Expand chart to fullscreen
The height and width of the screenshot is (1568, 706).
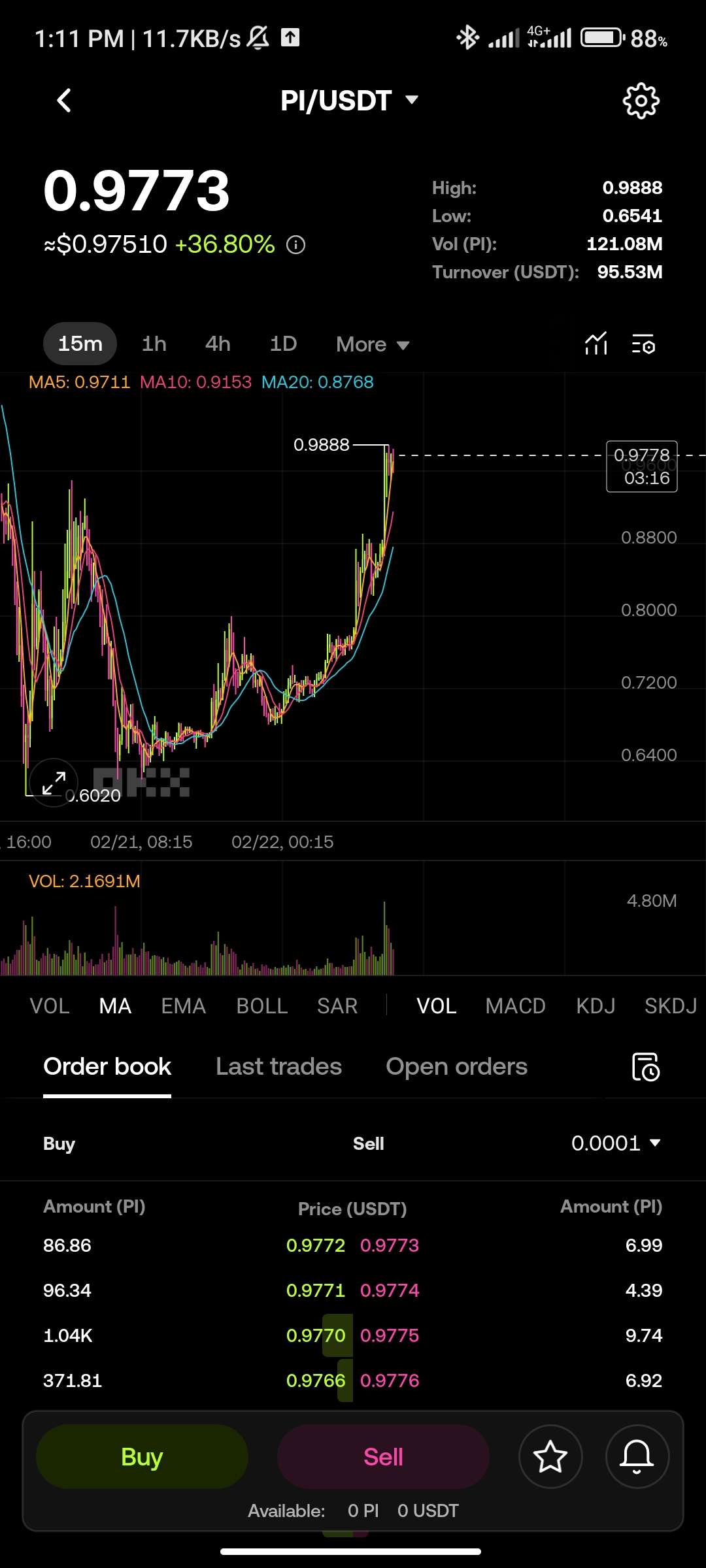(54, 782)
